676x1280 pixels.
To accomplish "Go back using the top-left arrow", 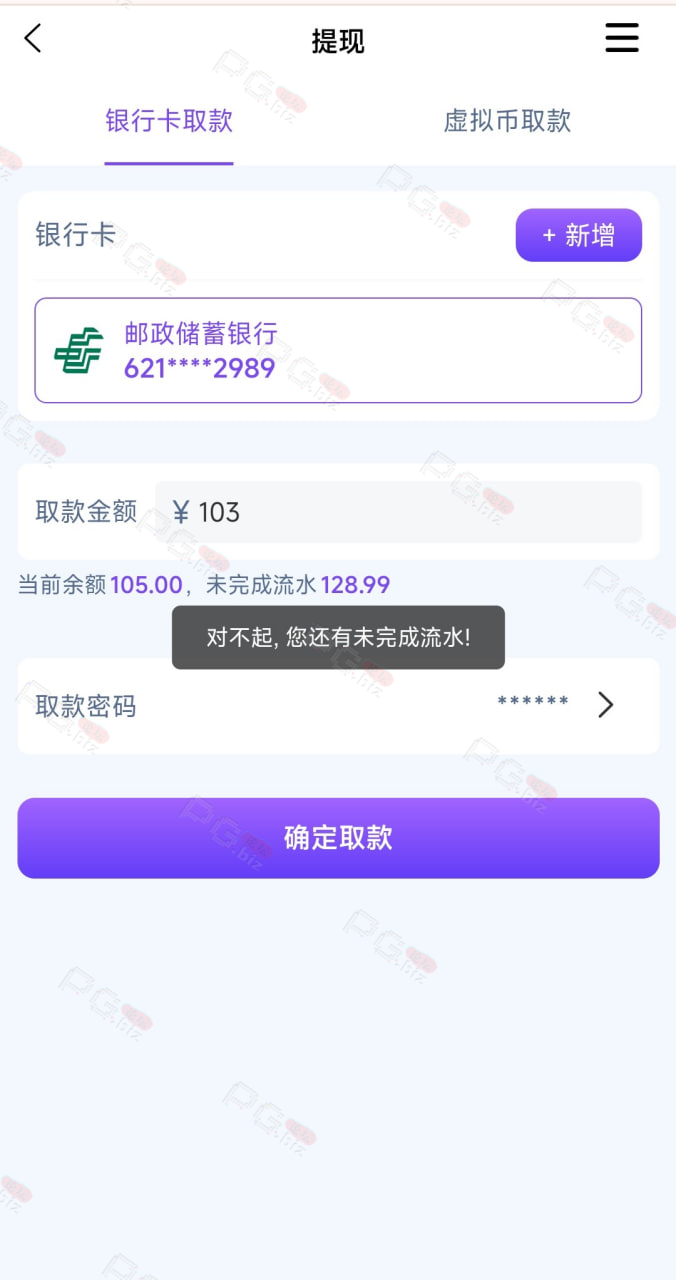I will (33, 39).
